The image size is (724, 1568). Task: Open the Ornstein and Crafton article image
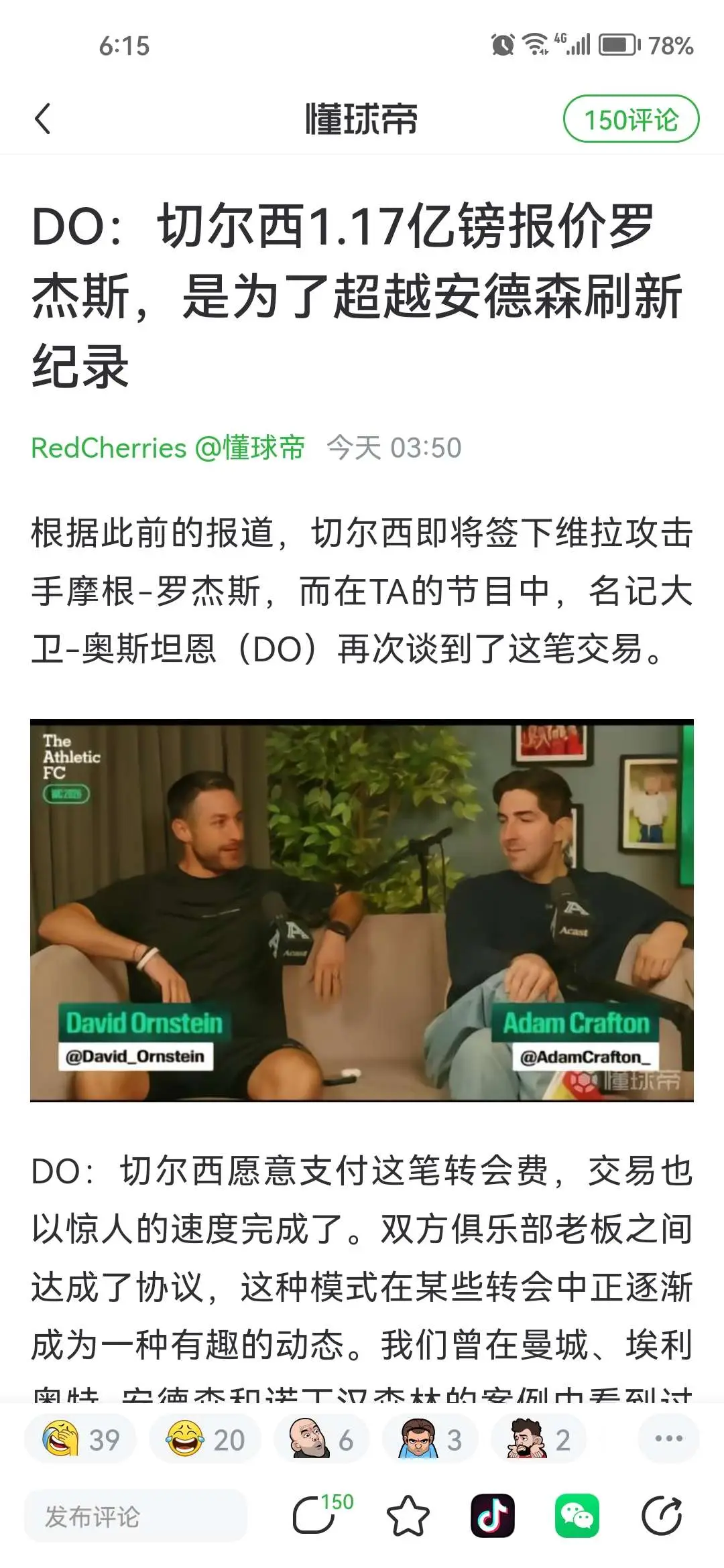click(x=362, y=911)
